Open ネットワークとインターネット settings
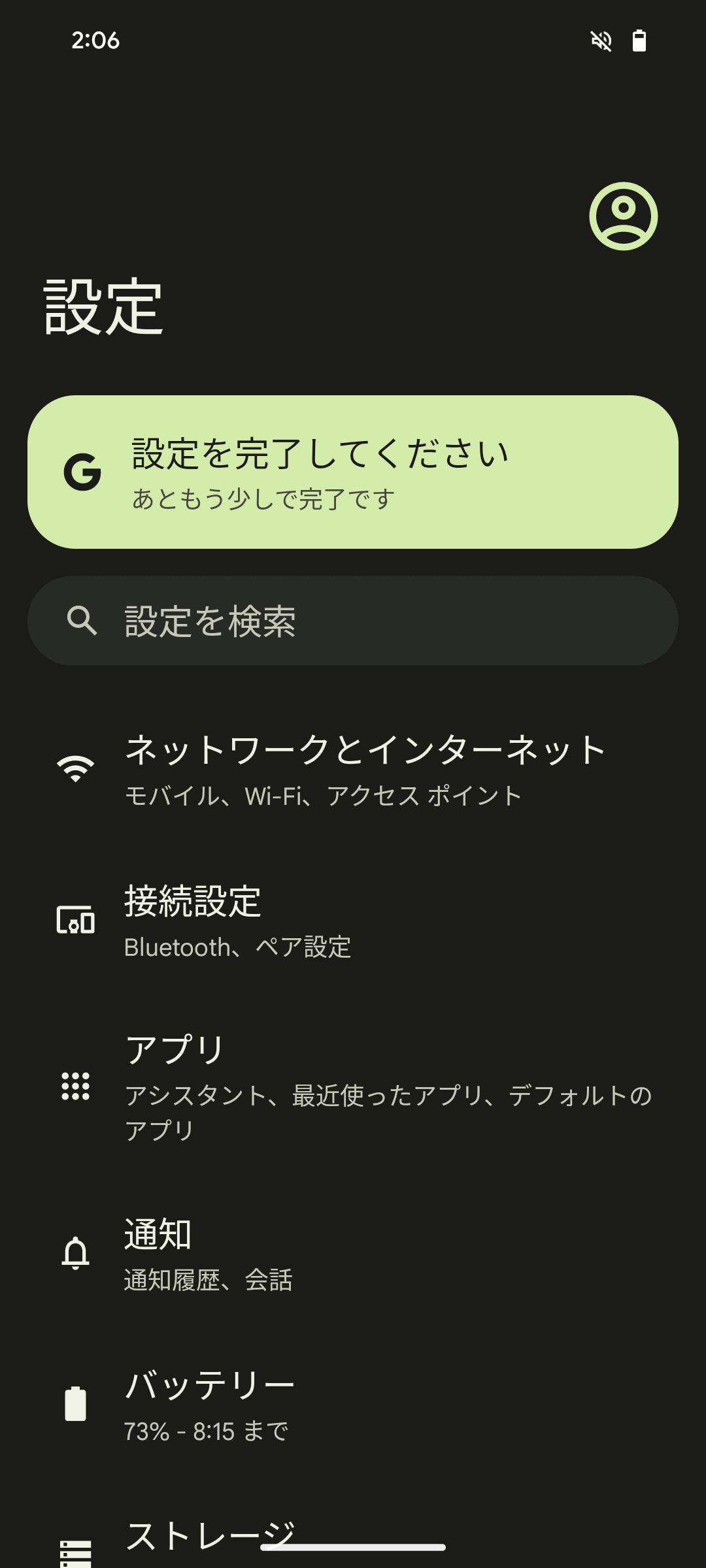The image size is (706, 1568). pos(353,769)
